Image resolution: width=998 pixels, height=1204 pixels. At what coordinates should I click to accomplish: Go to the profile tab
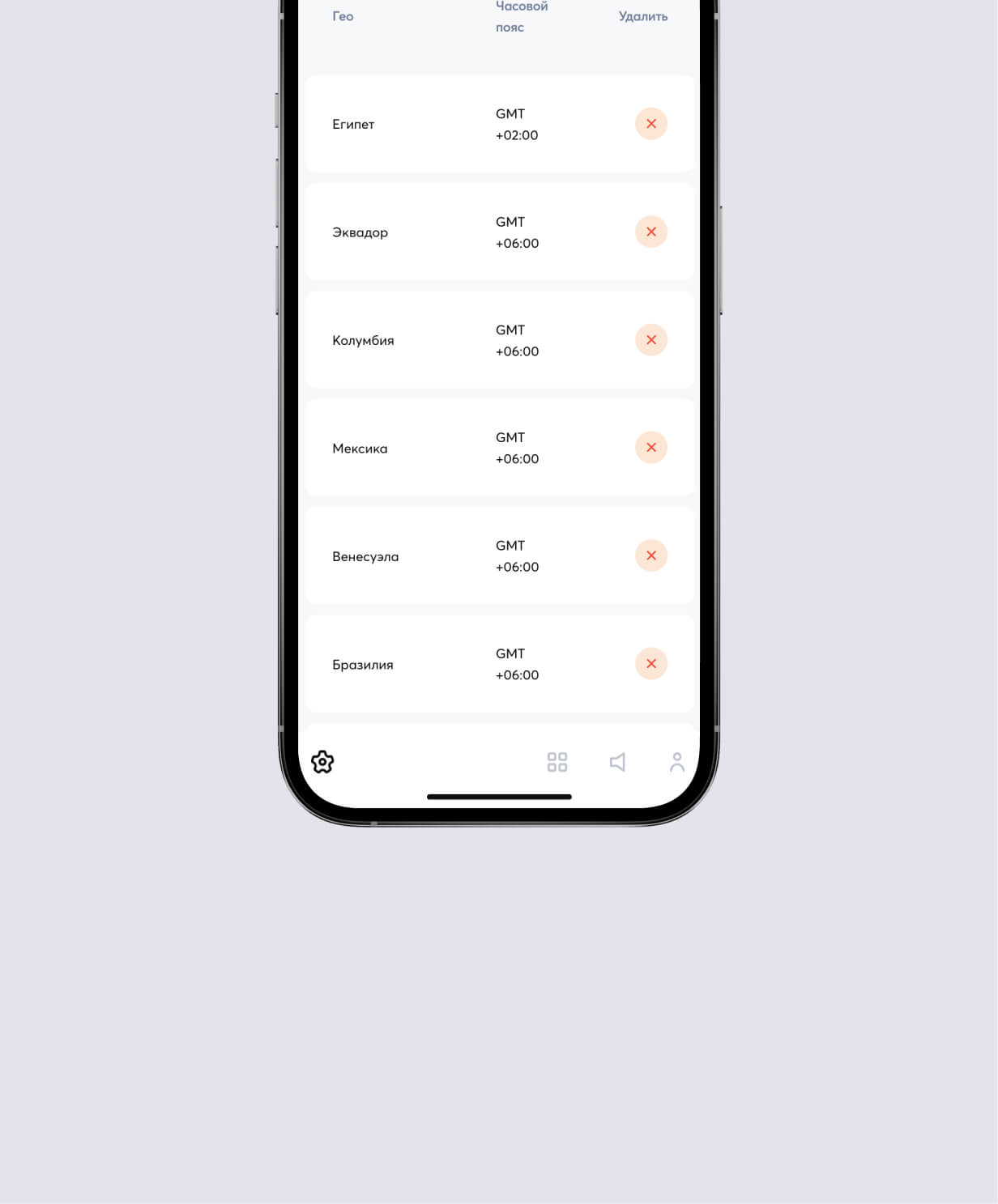tap(677, 762)
